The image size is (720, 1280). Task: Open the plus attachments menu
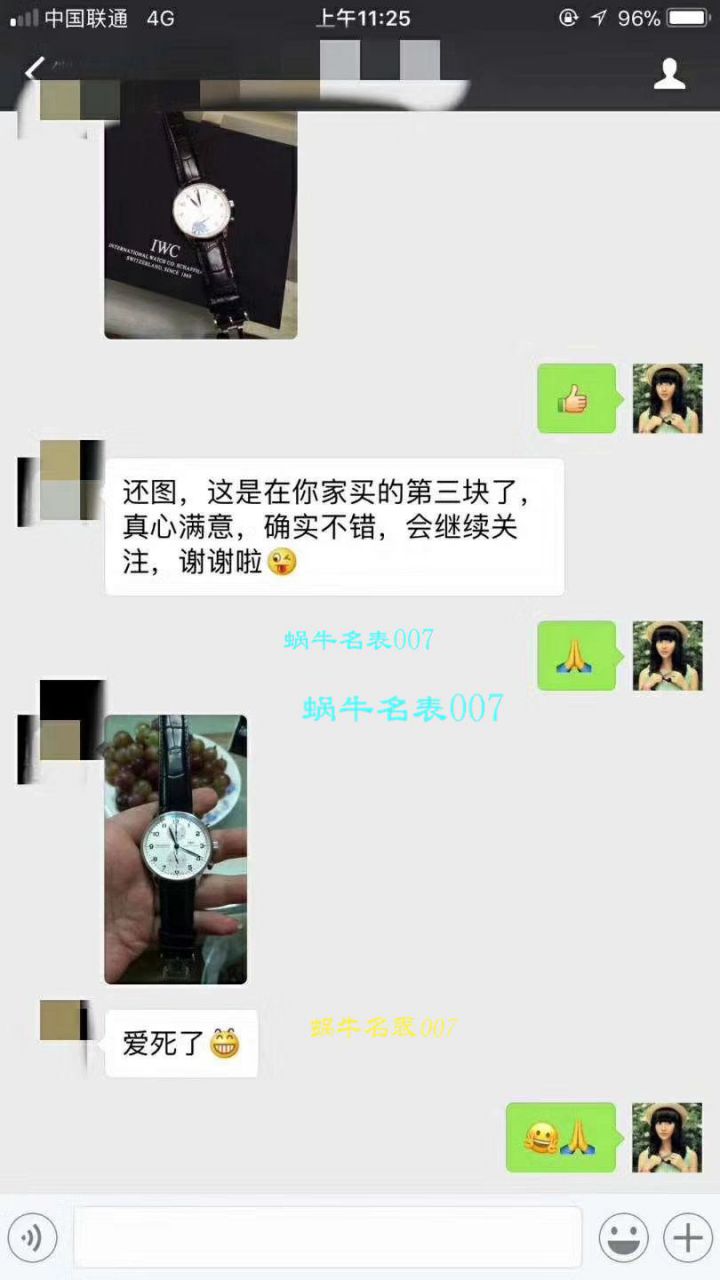pyautogui.click(x=687, y=1239)
